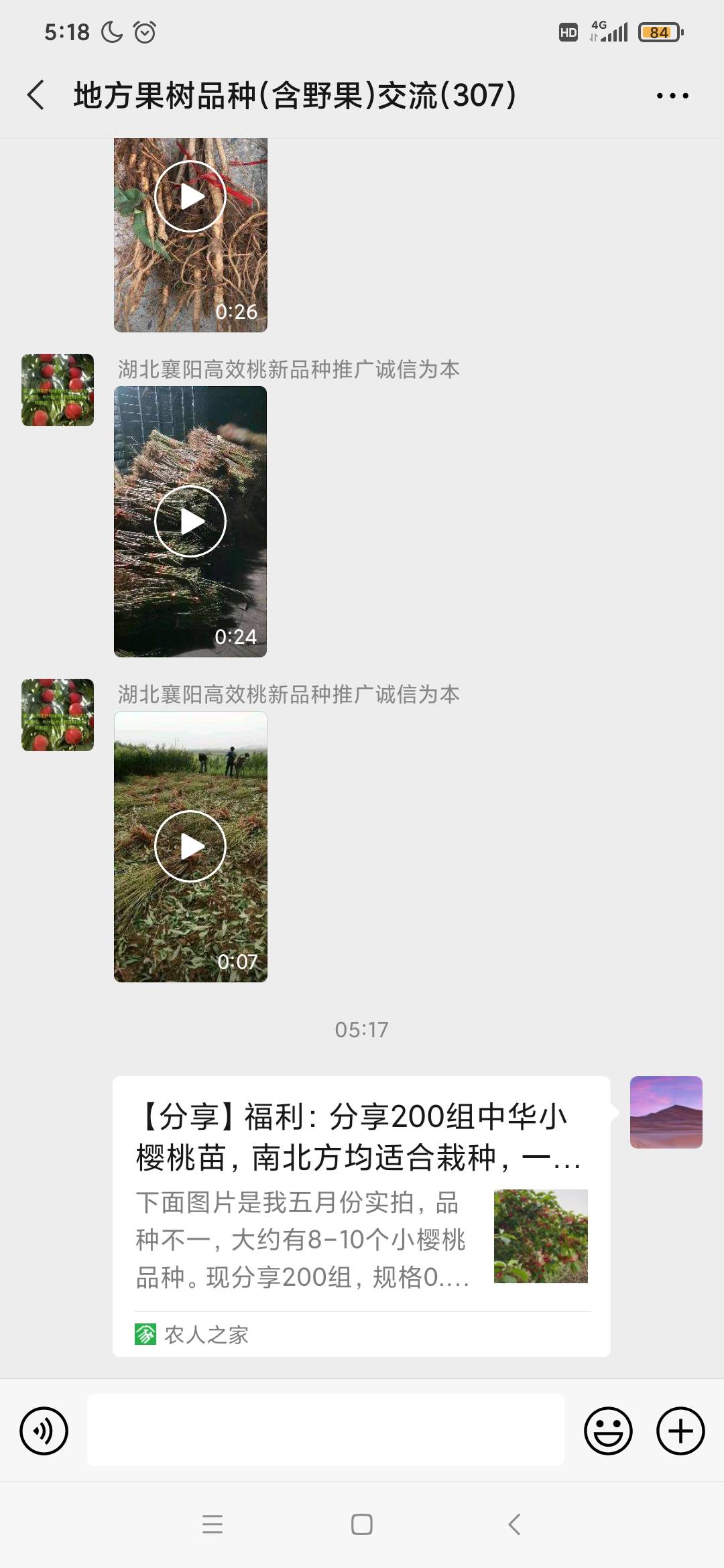Open the emoji picker
Screen dimensions: 724x1568
click(x=608, y=1431)
